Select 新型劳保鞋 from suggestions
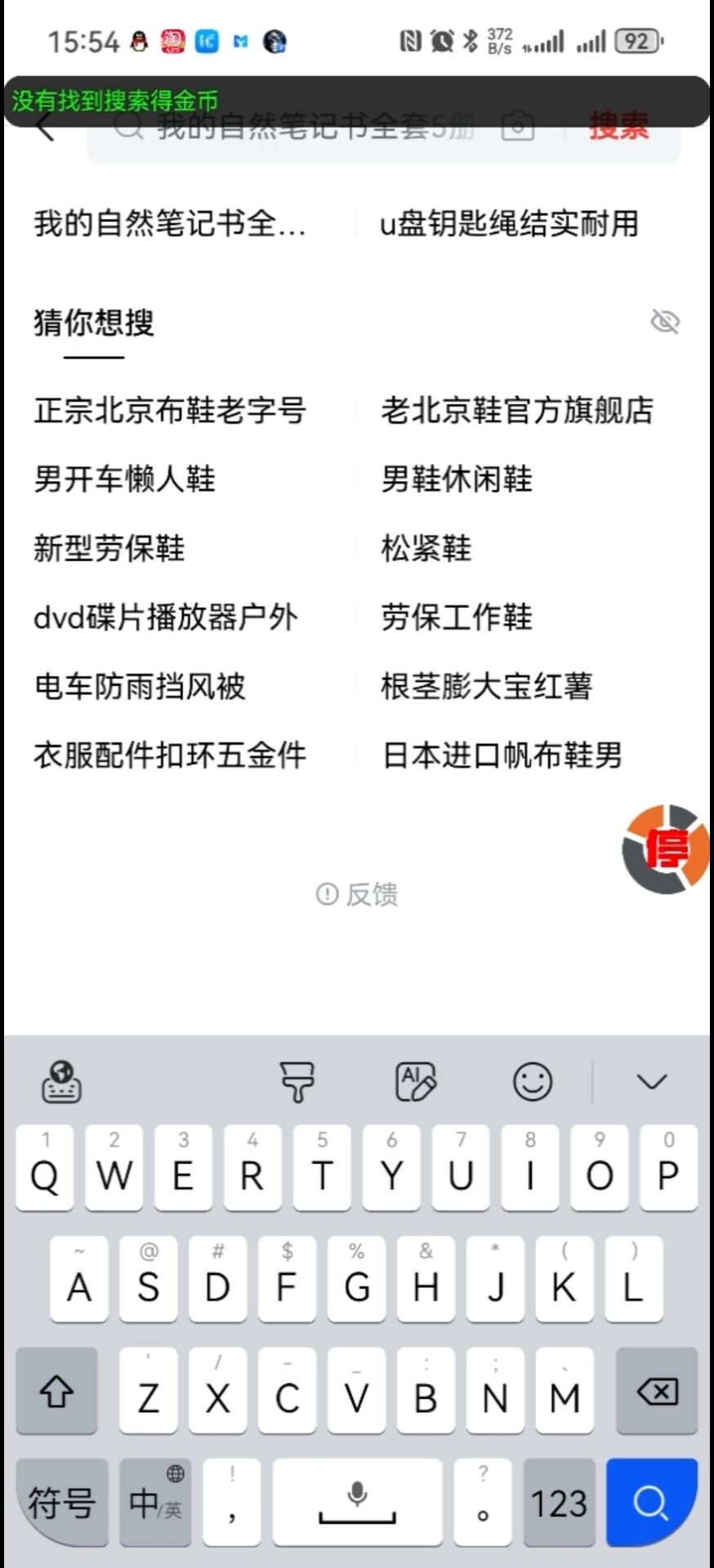 click(x=109, y=548)
